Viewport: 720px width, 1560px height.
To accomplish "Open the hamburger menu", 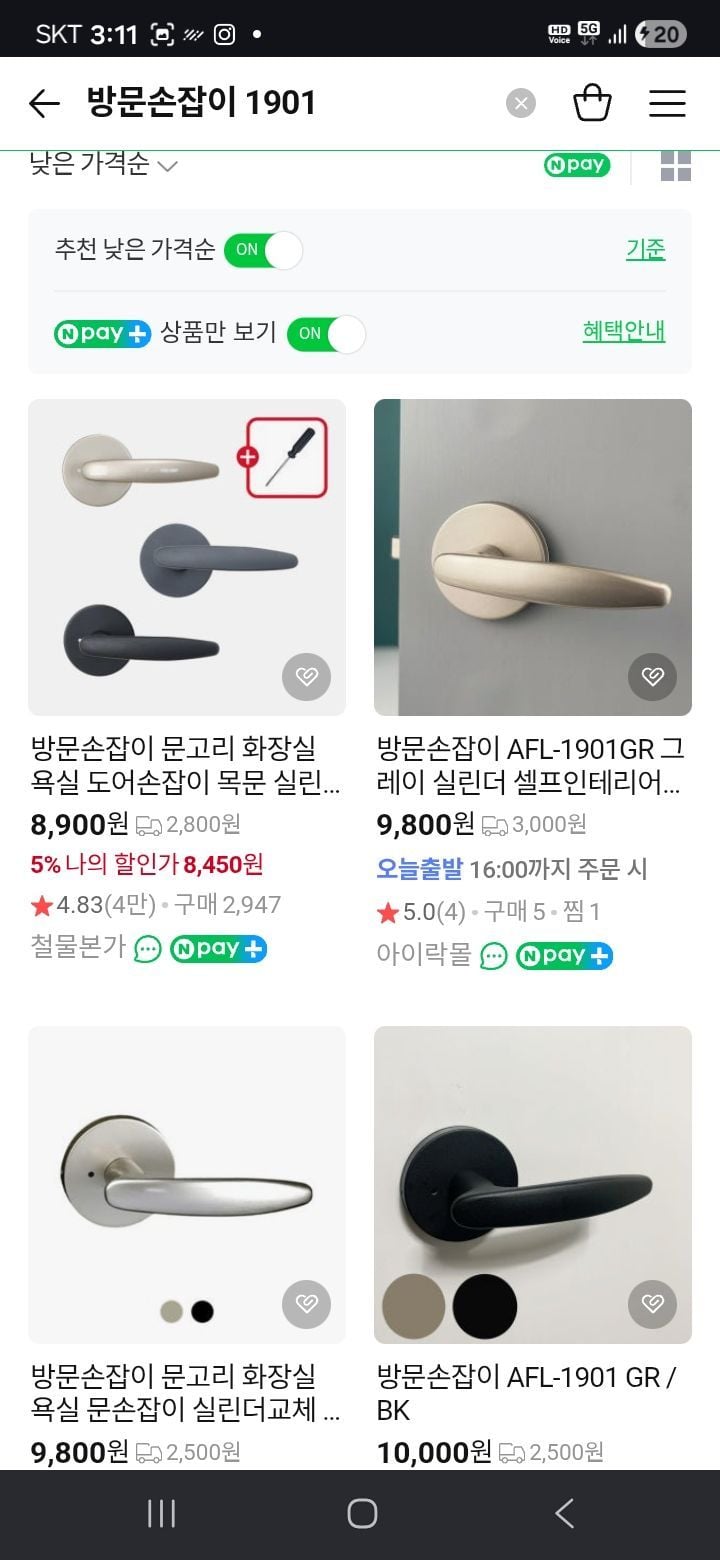I will [667, 103].
